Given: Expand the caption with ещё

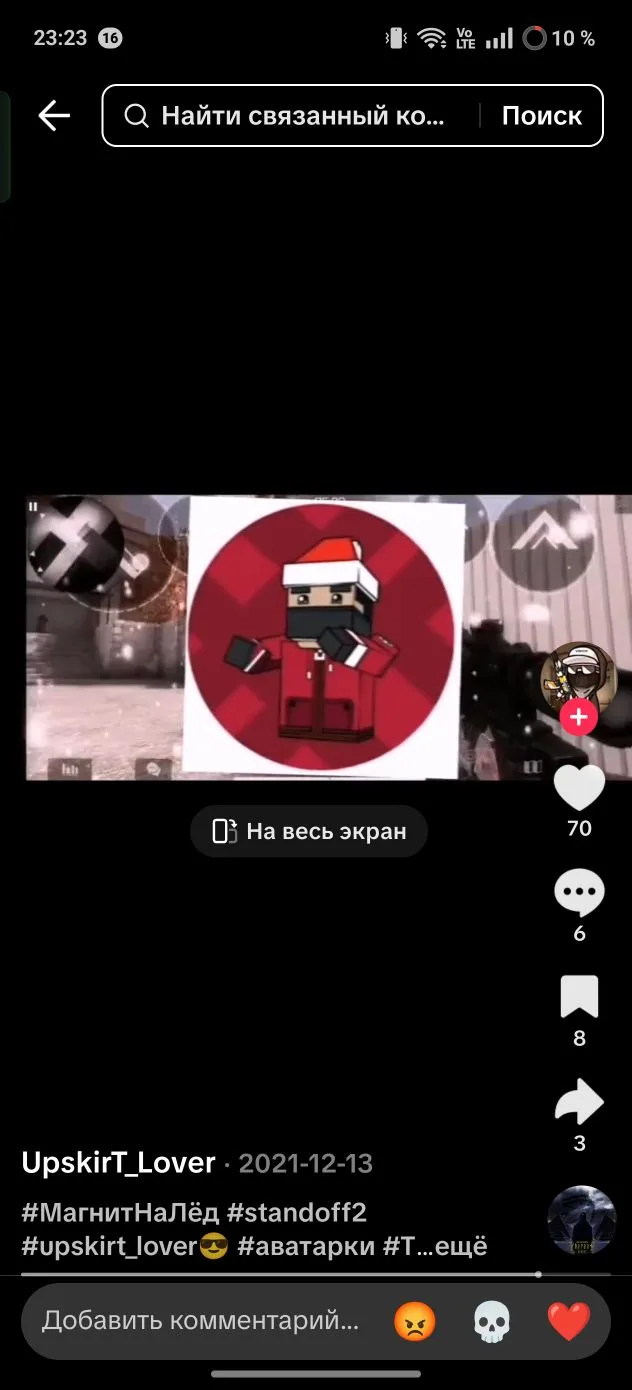Looking at the screenshot, I should [x=464, y=1247].
